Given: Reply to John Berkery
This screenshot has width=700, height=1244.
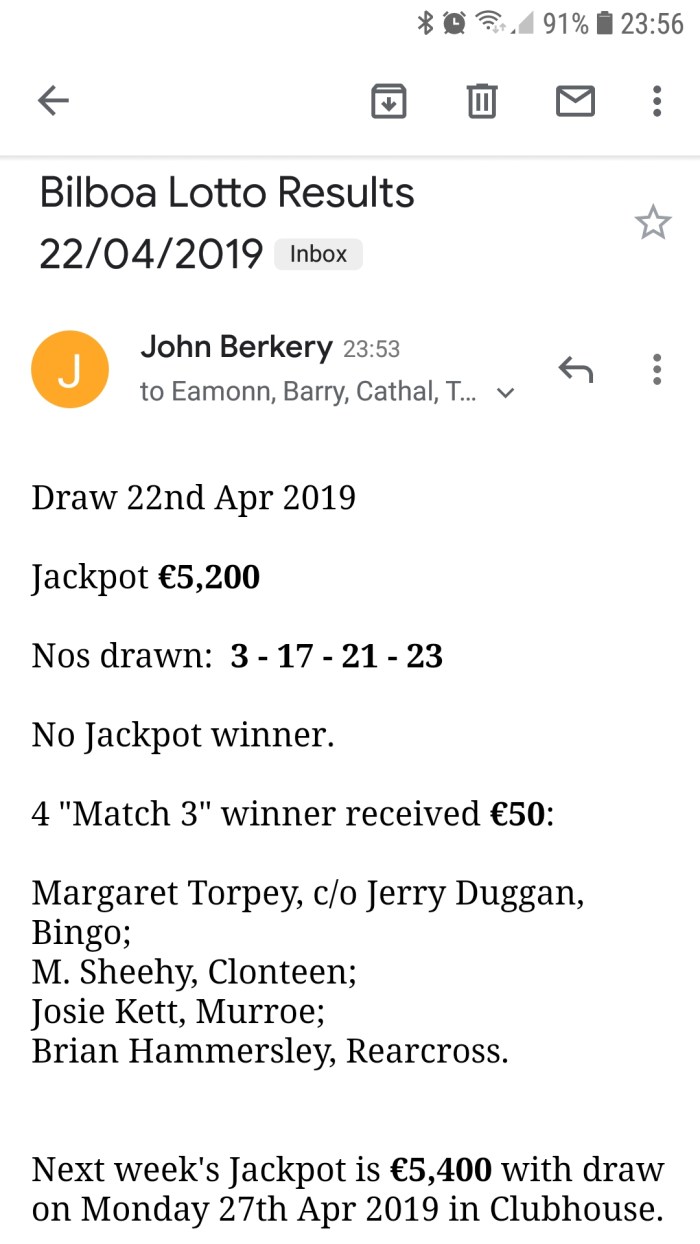Looking at the screenshot, I should pyautogui.click(x=575, y=370).
